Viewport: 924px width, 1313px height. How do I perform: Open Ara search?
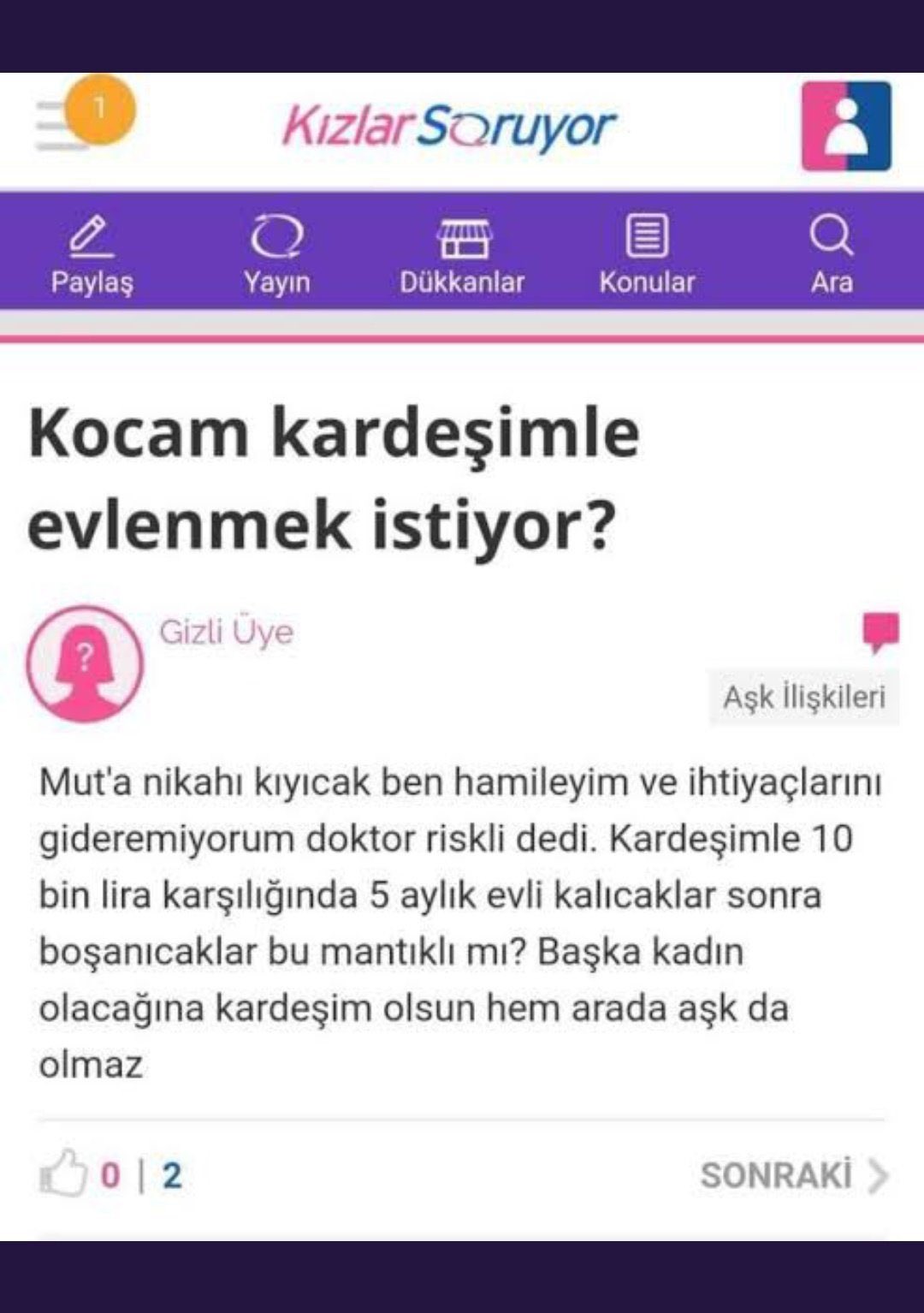click(832, 254)
